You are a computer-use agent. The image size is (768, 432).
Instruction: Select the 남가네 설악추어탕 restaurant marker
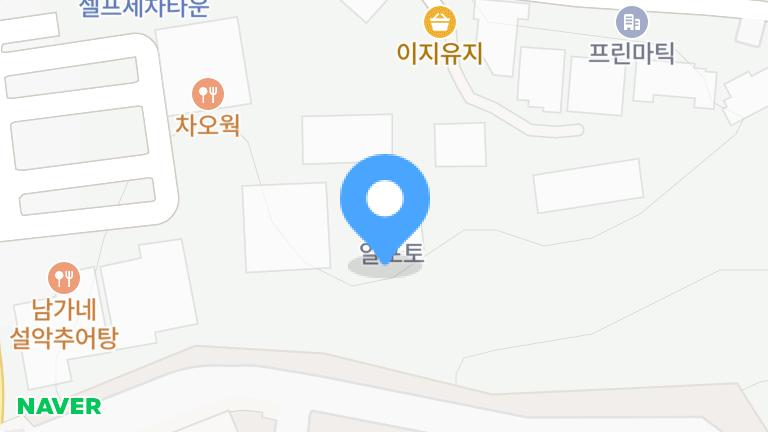[64, 275]
